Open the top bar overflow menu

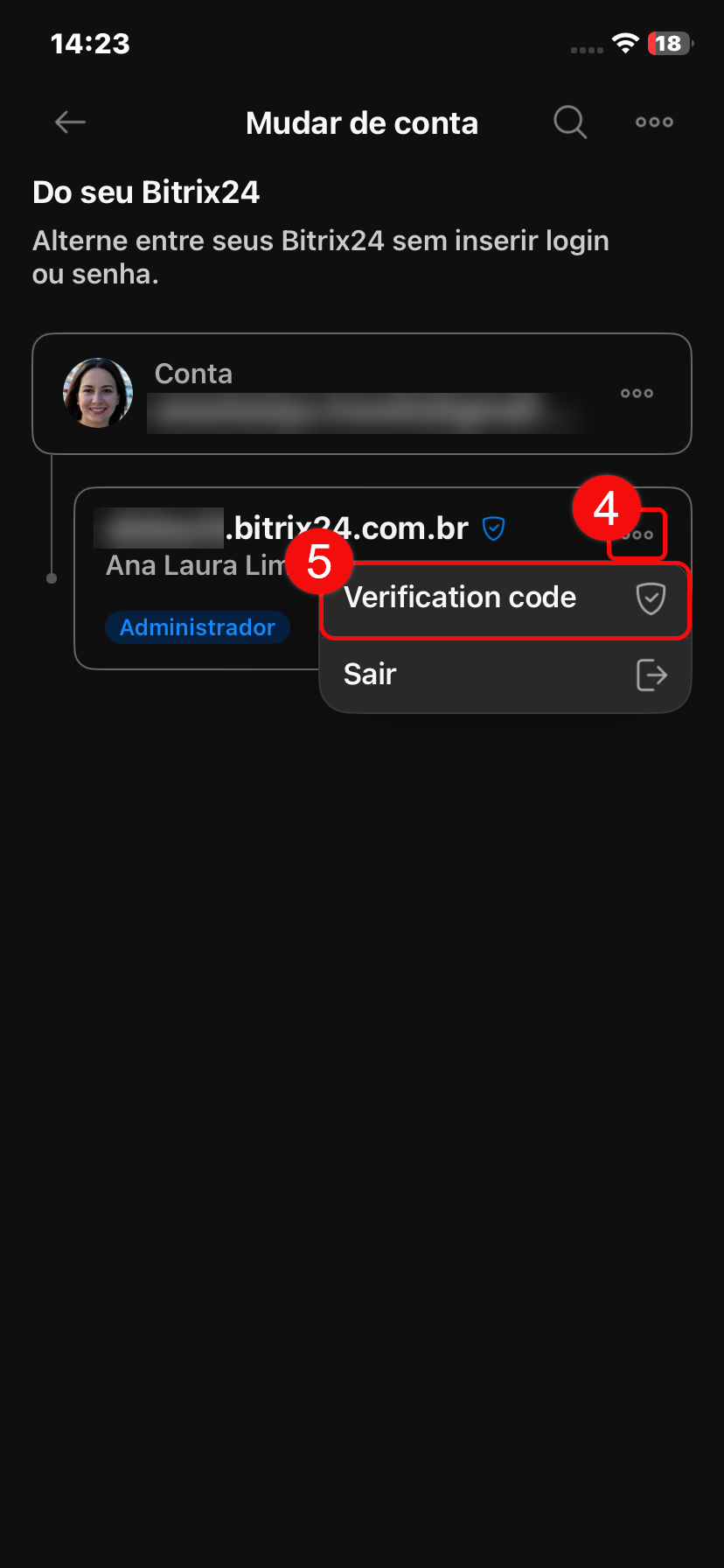pos(654,122)
